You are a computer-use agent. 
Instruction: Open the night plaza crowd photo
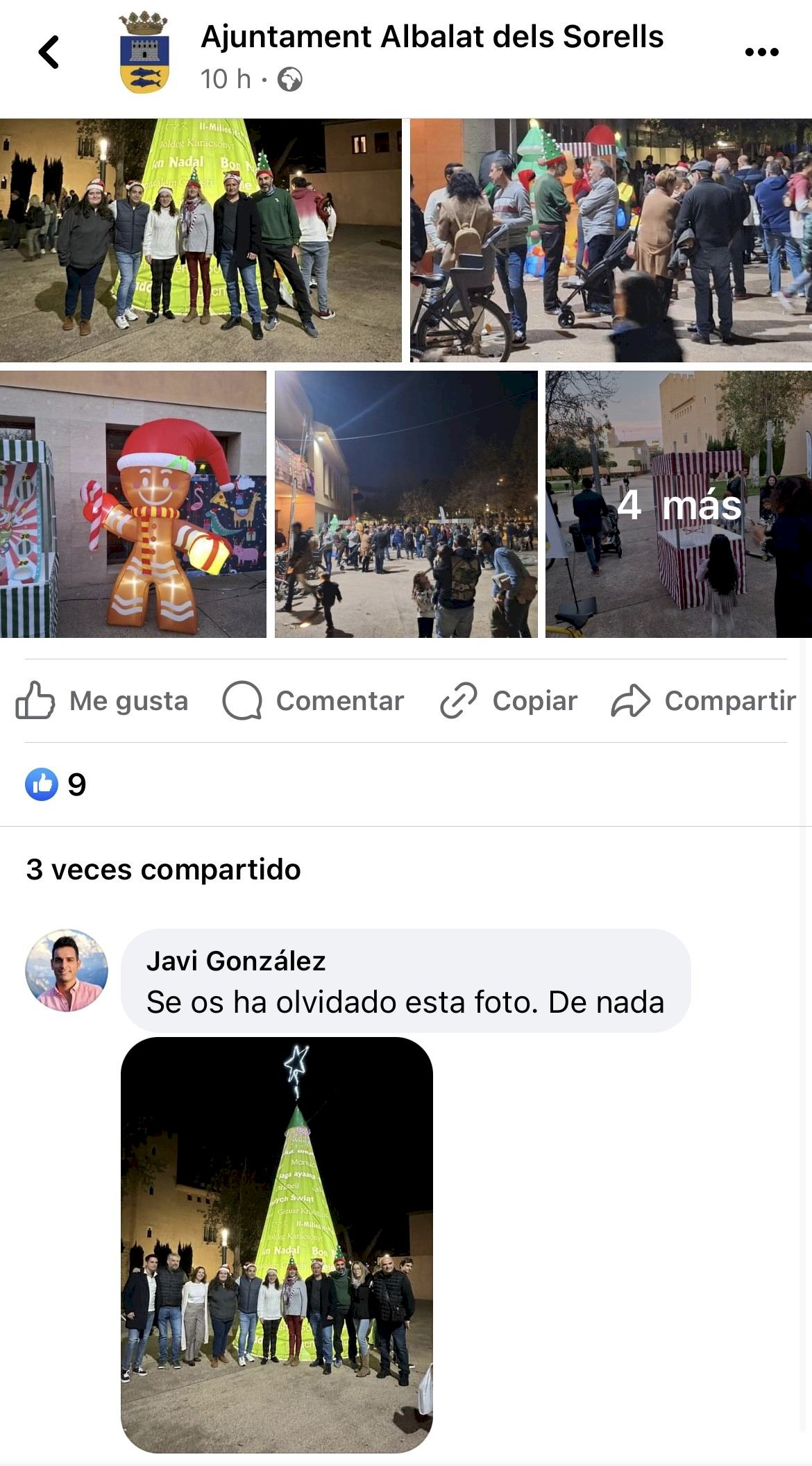point(406,504)
